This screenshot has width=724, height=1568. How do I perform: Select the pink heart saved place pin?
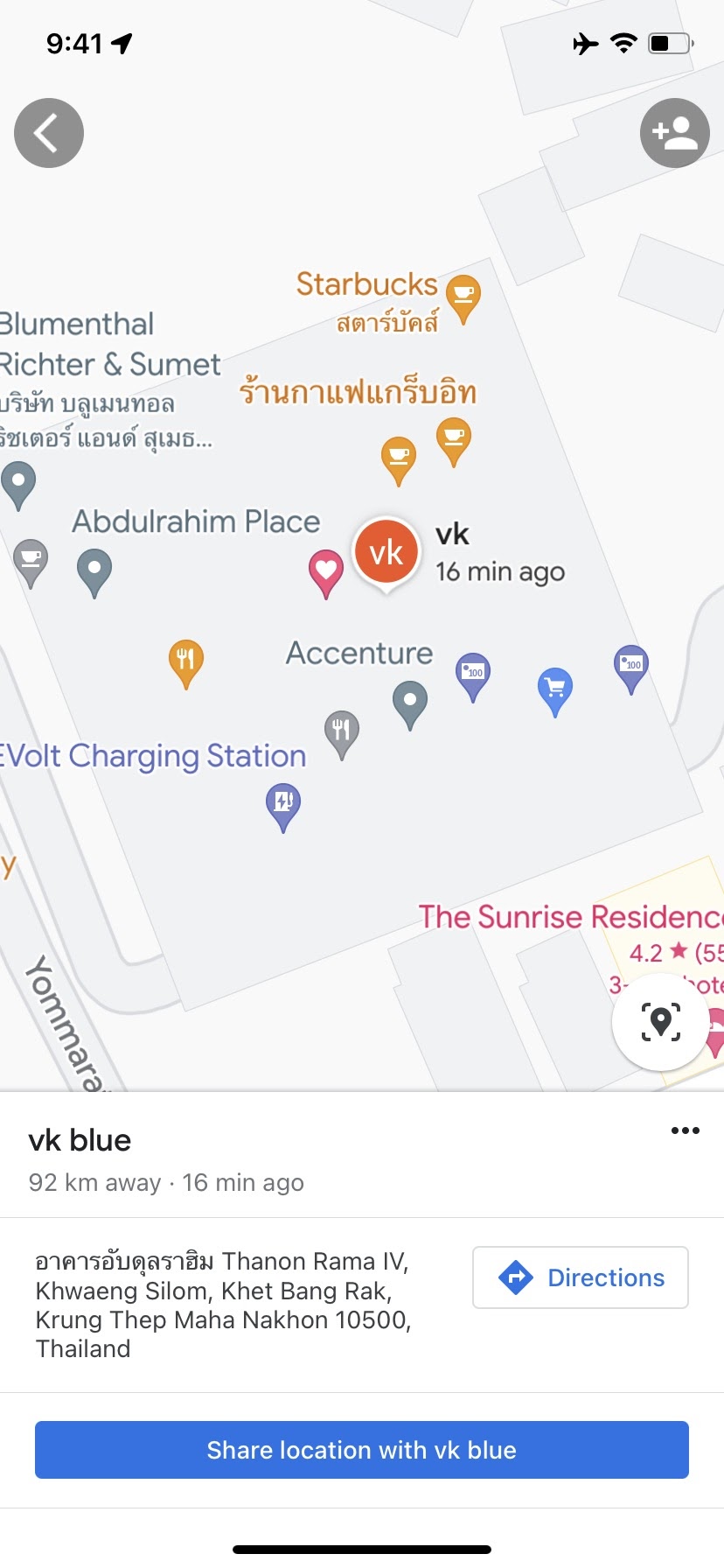(x=325, y=570)
